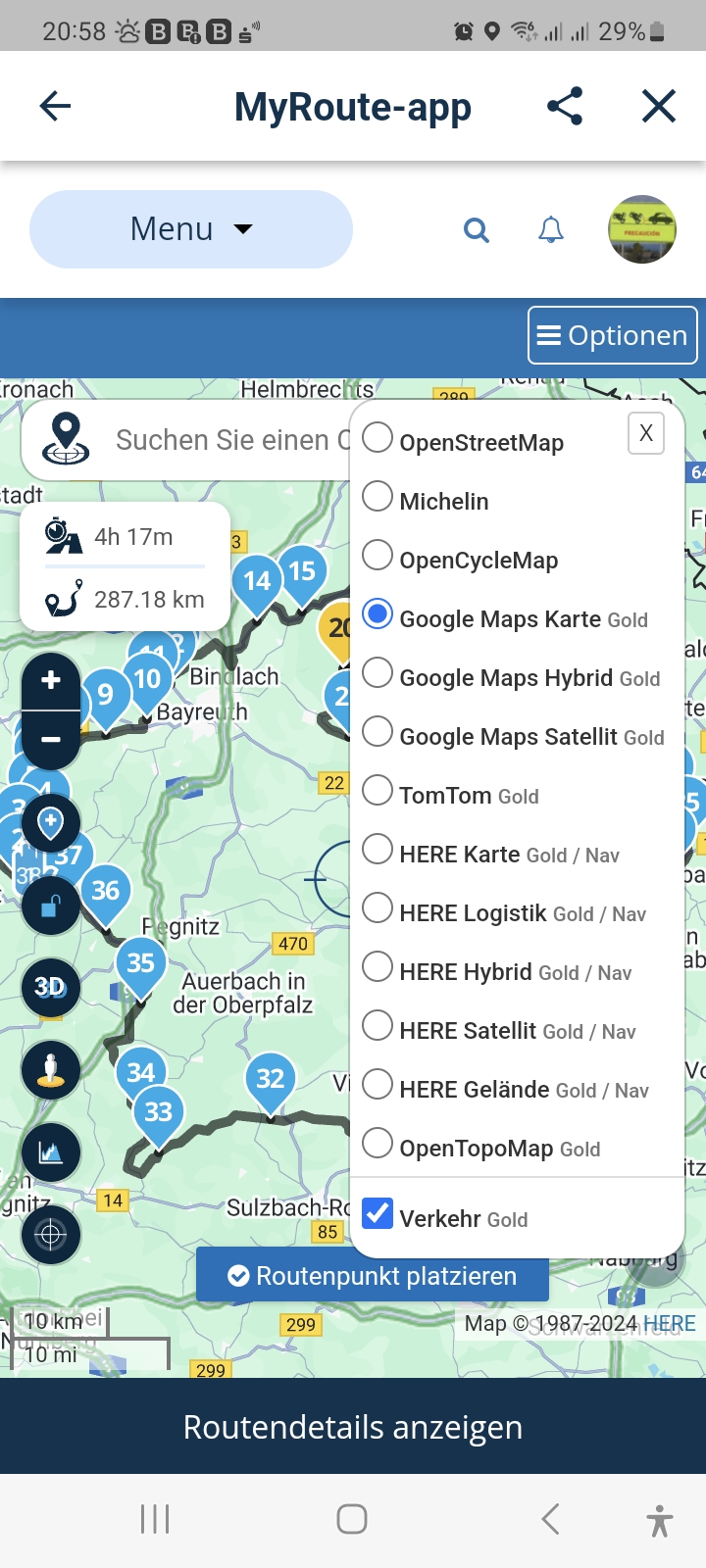This screenshot has height=1568, width=706.
Task: Open the Optionen menu
Action: coord(613,335)
